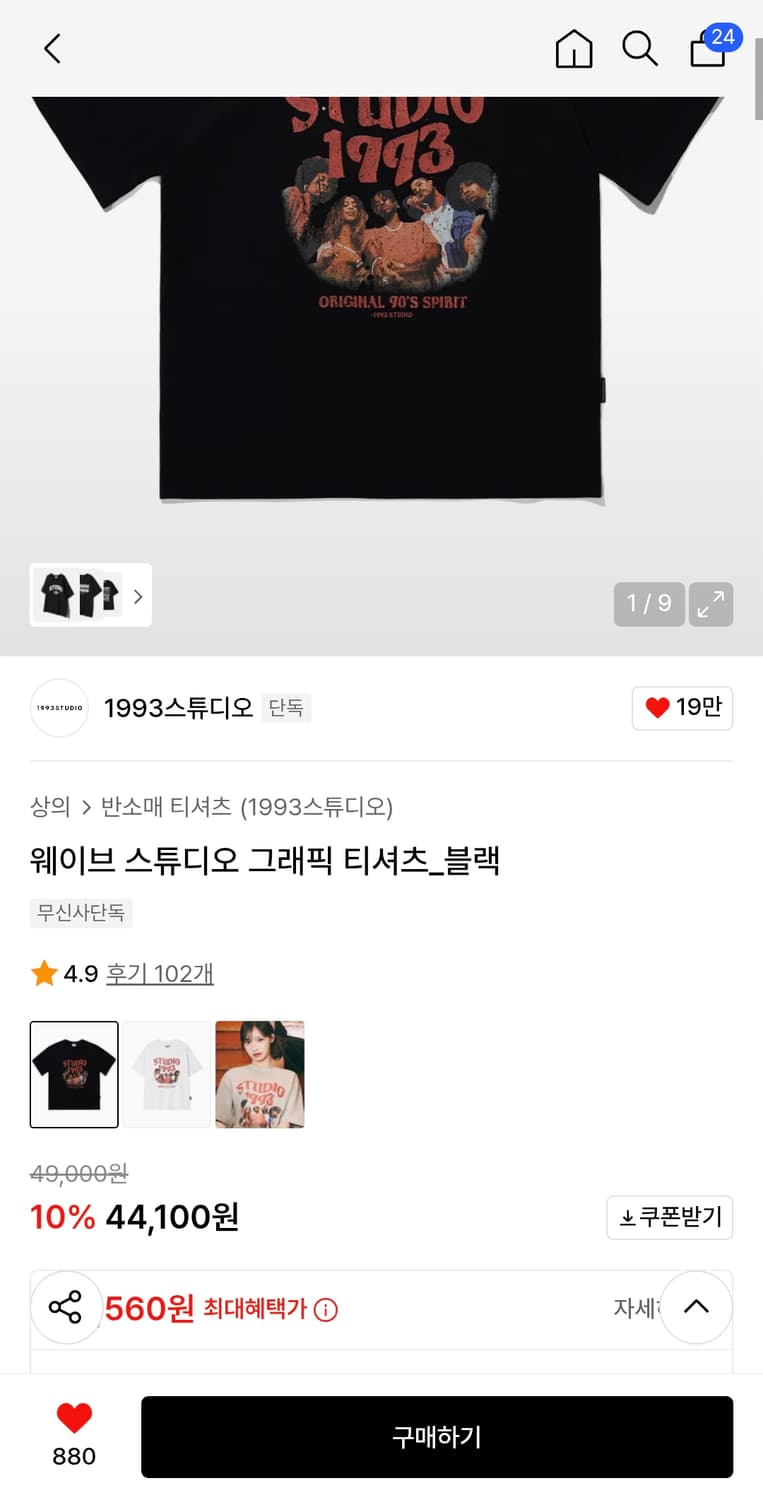Open 자세히 for benefit details
763x1500 pixels.
pyautogui.click(x=631, y=1307)
